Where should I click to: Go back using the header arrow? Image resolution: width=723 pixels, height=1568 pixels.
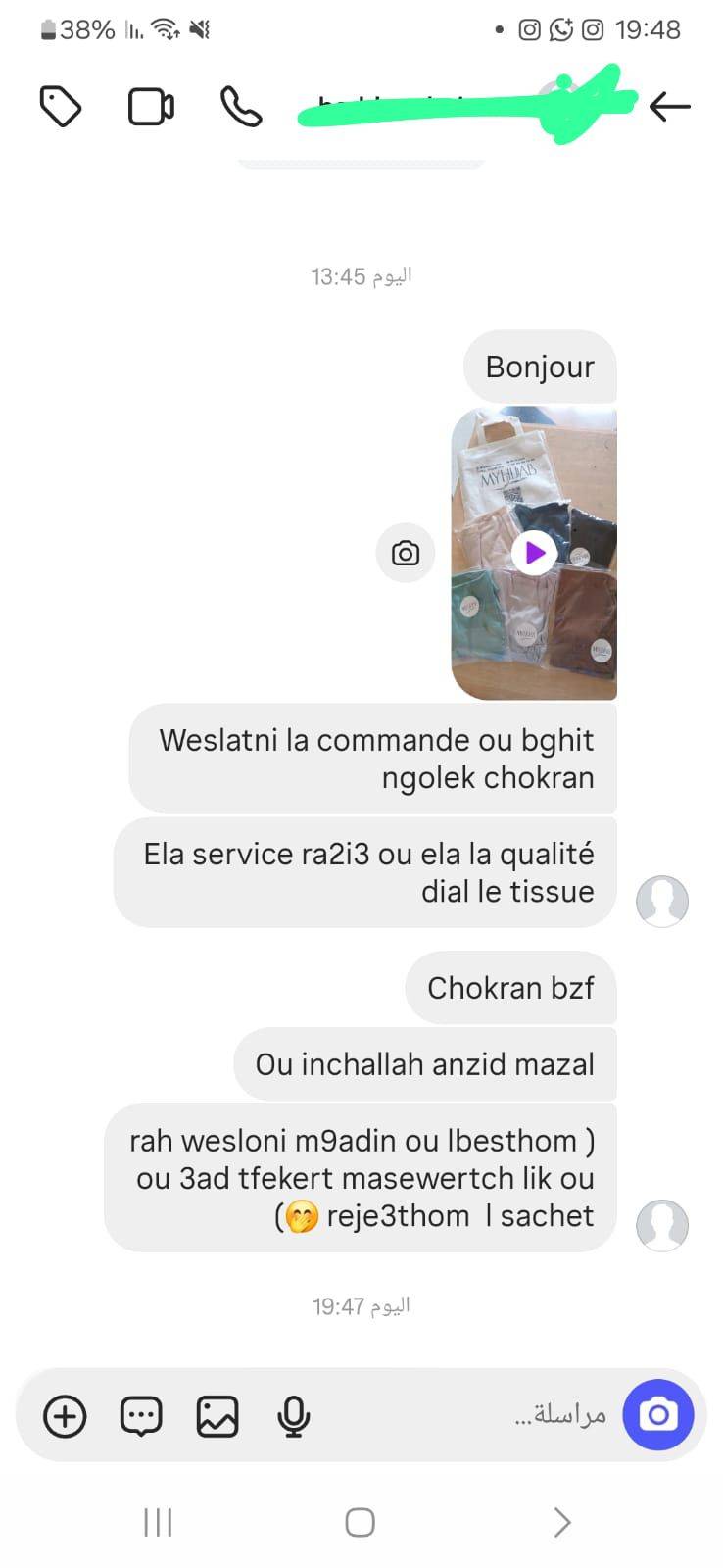point(670,106)
